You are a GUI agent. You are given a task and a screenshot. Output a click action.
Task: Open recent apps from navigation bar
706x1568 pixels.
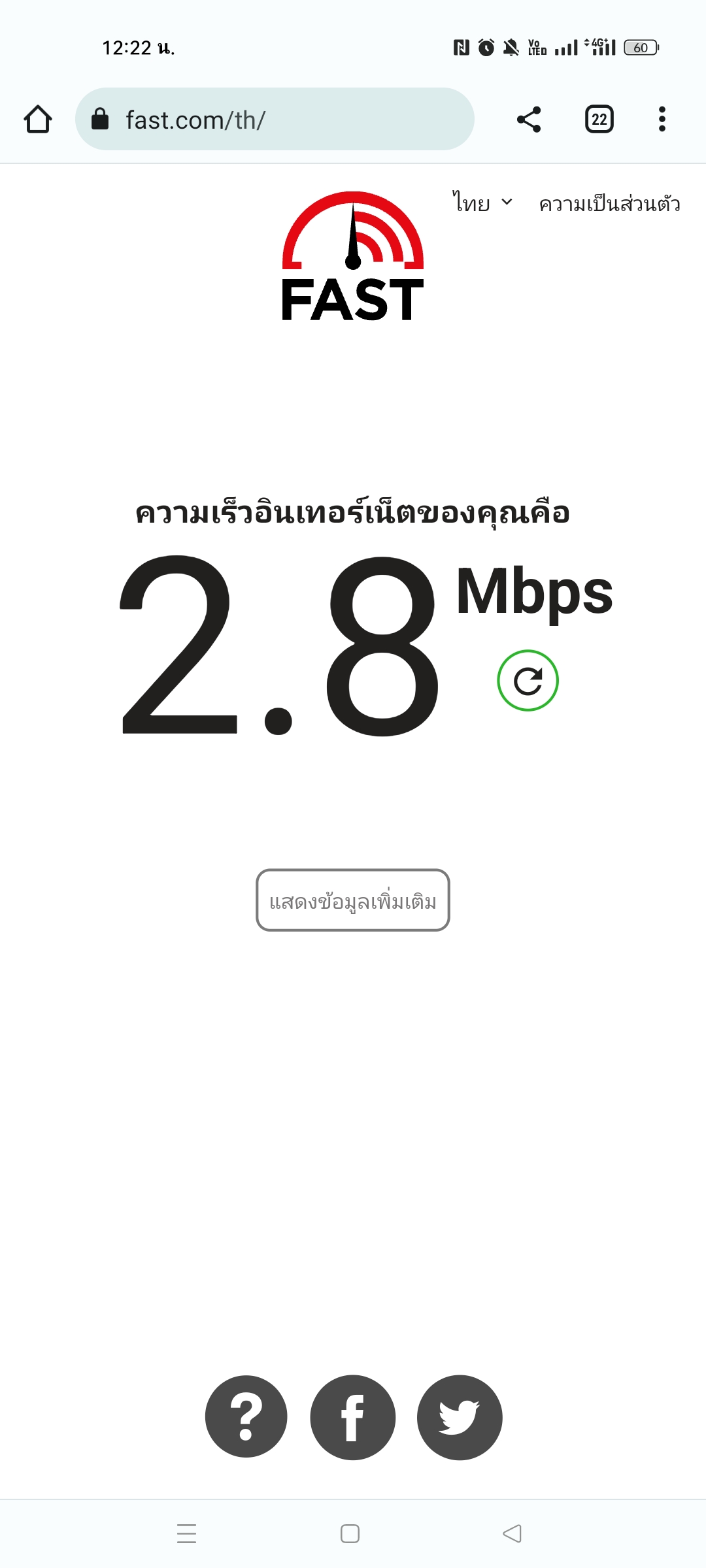click(187, 1533)
